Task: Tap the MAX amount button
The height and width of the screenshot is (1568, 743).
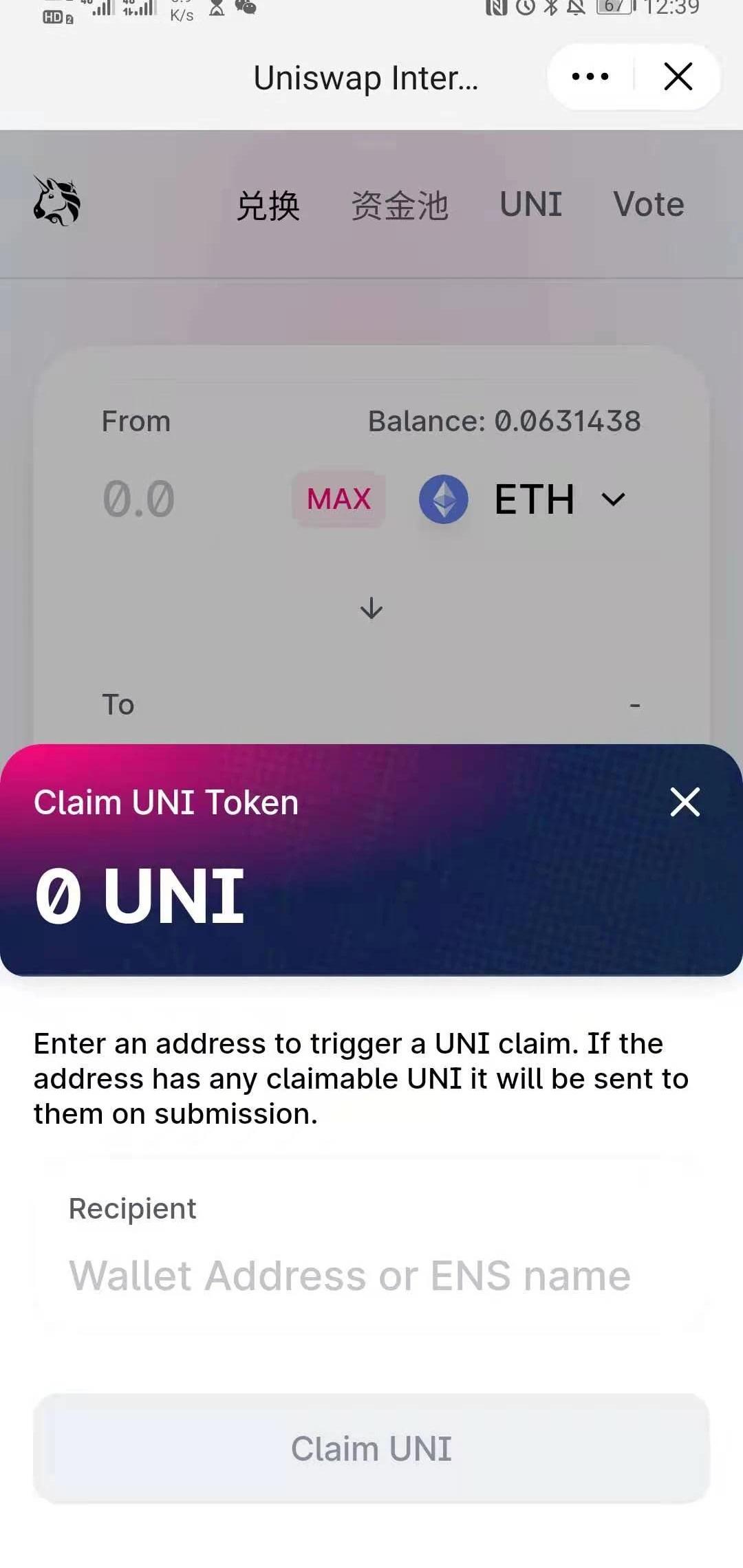Action: click(x=338, y=499)
